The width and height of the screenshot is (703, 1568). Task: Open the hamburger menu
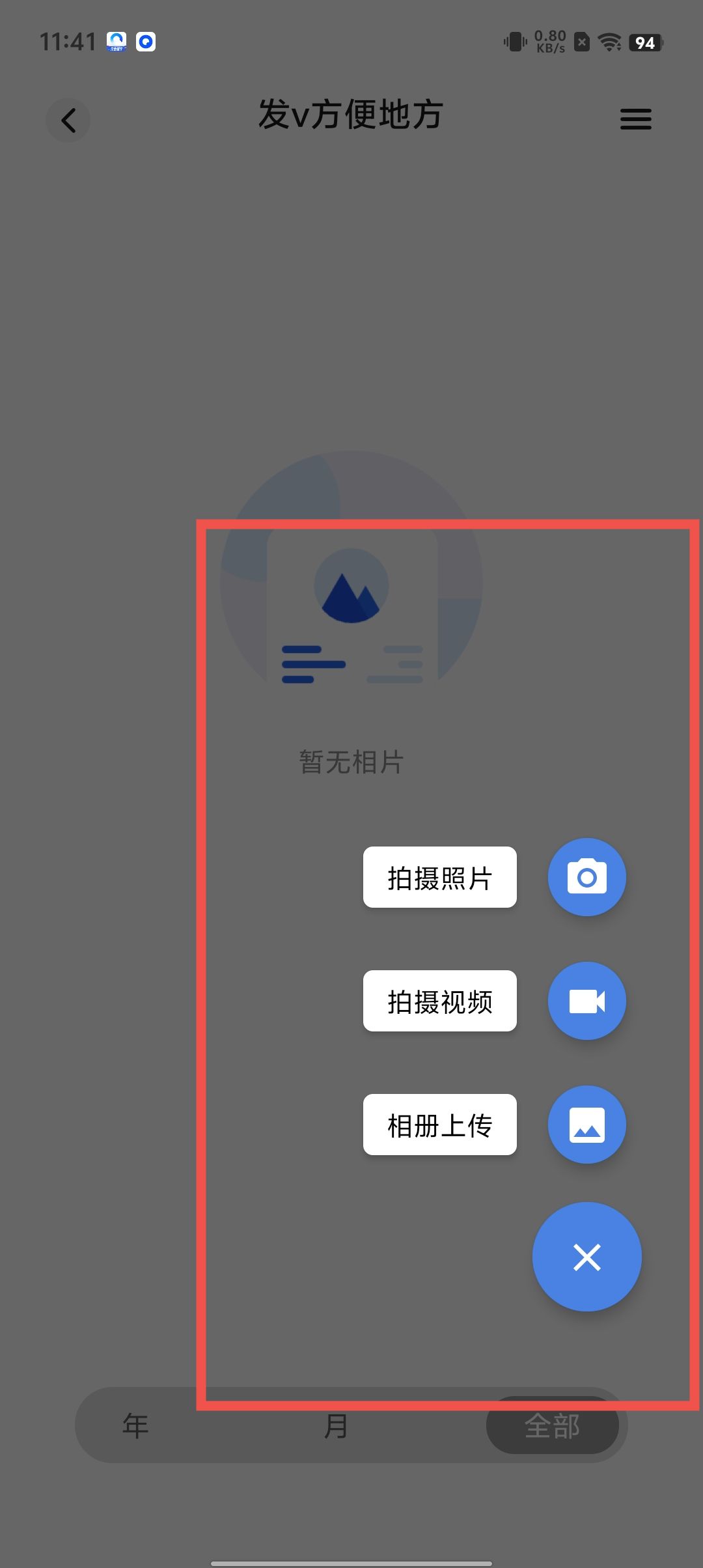coord(635,119)
